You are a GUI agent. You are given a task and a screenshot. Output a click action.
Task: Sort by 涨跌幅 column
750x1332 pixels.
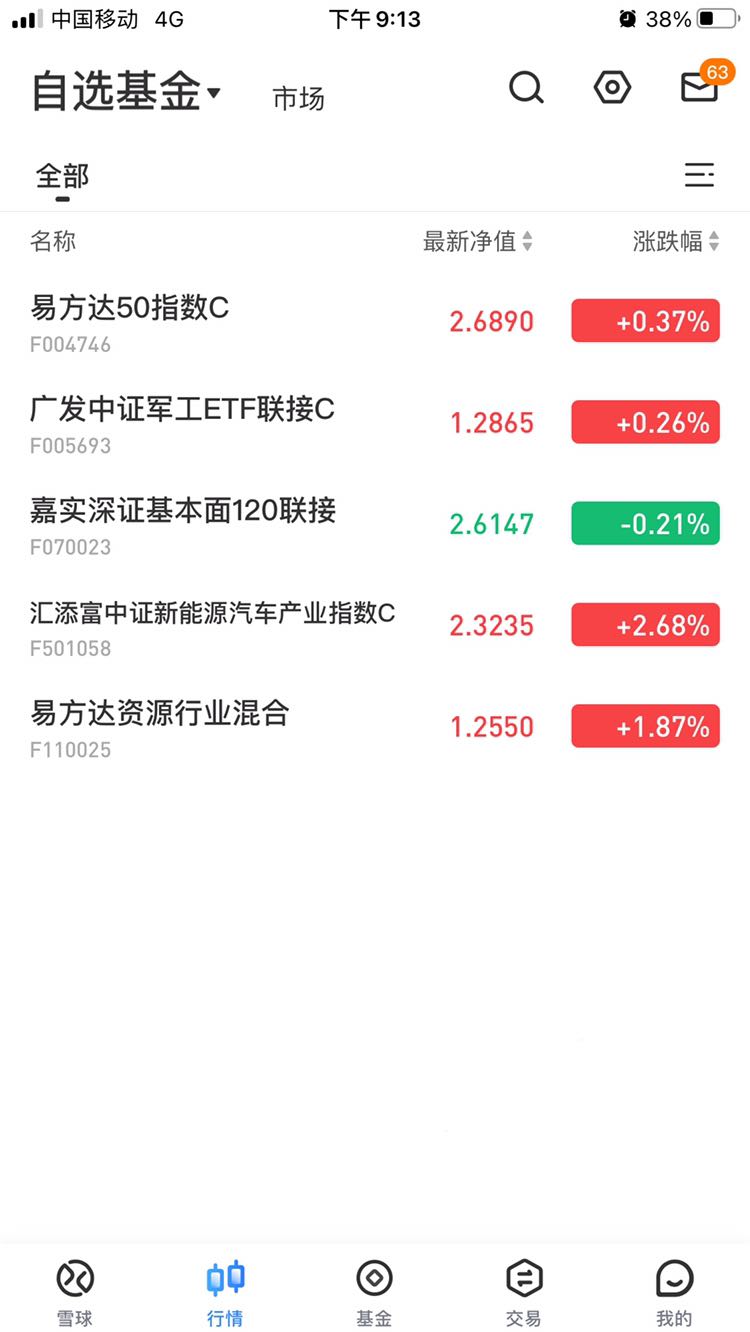(676, 241)
